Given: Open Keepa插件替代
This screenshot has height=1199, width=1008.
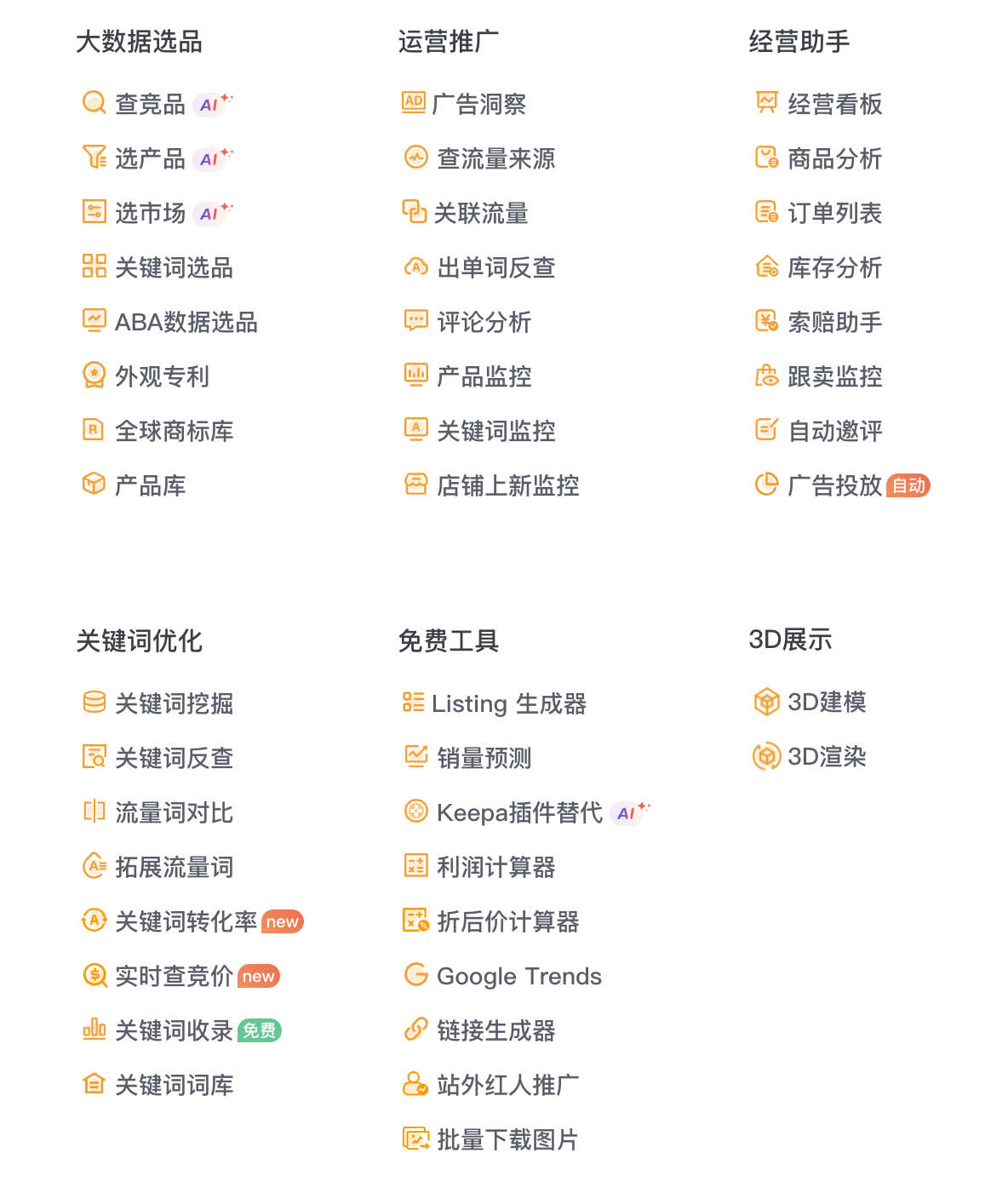Looking at the screenshot, I should click(519, 812).
